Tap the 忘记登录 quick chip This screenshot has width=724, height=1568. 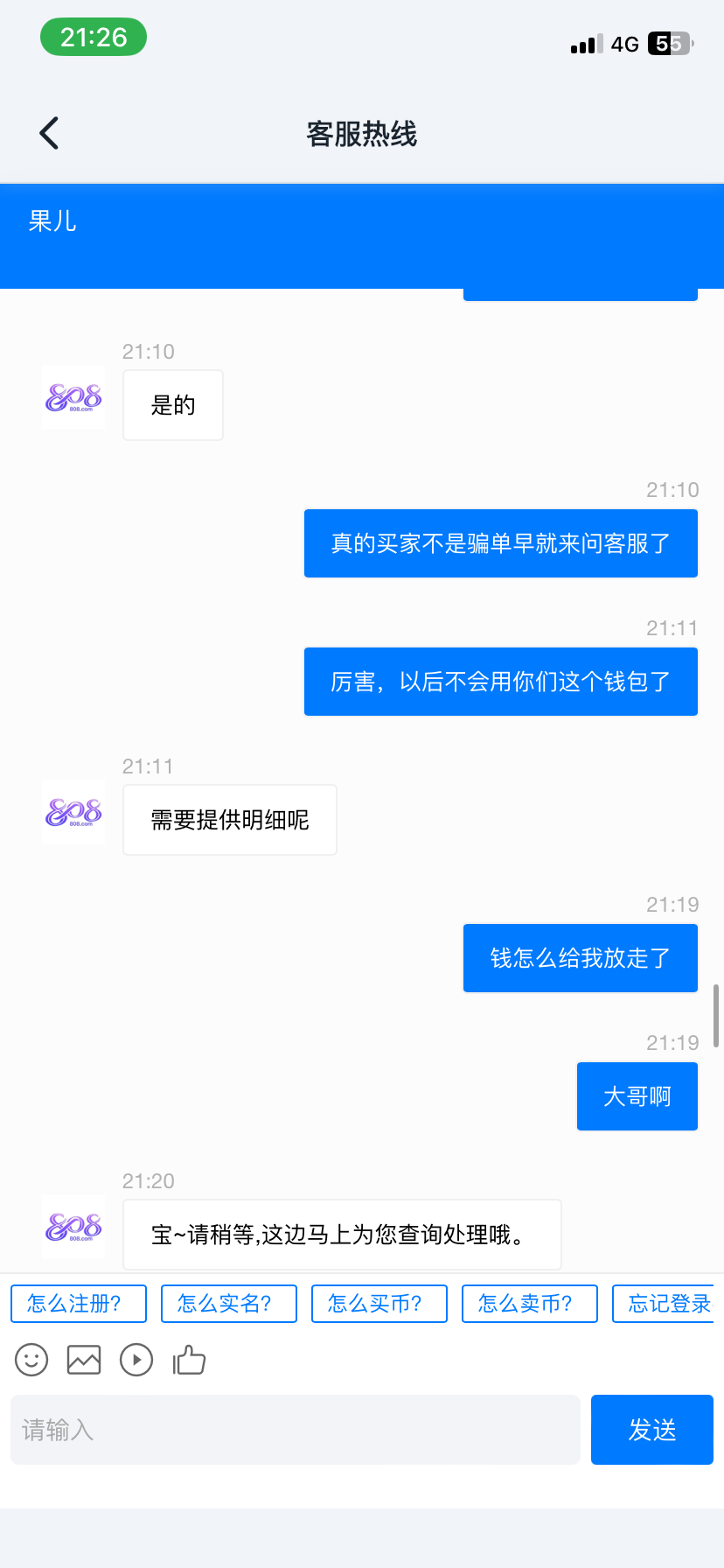click(666, 1304)
